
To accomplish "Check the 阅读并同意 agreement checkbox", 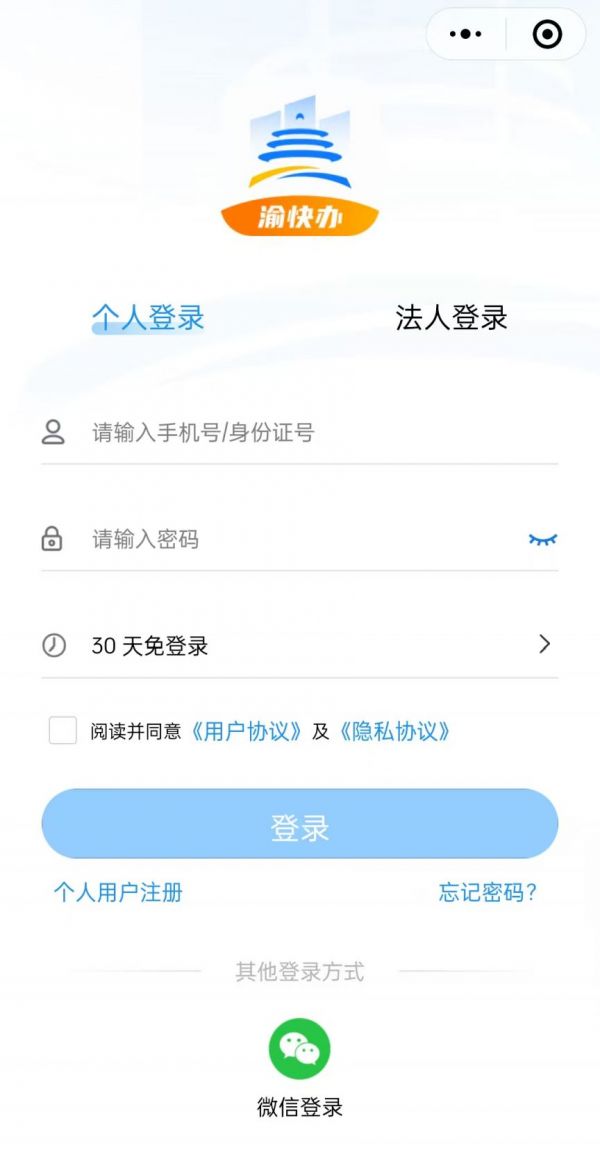I will (63, 731).
